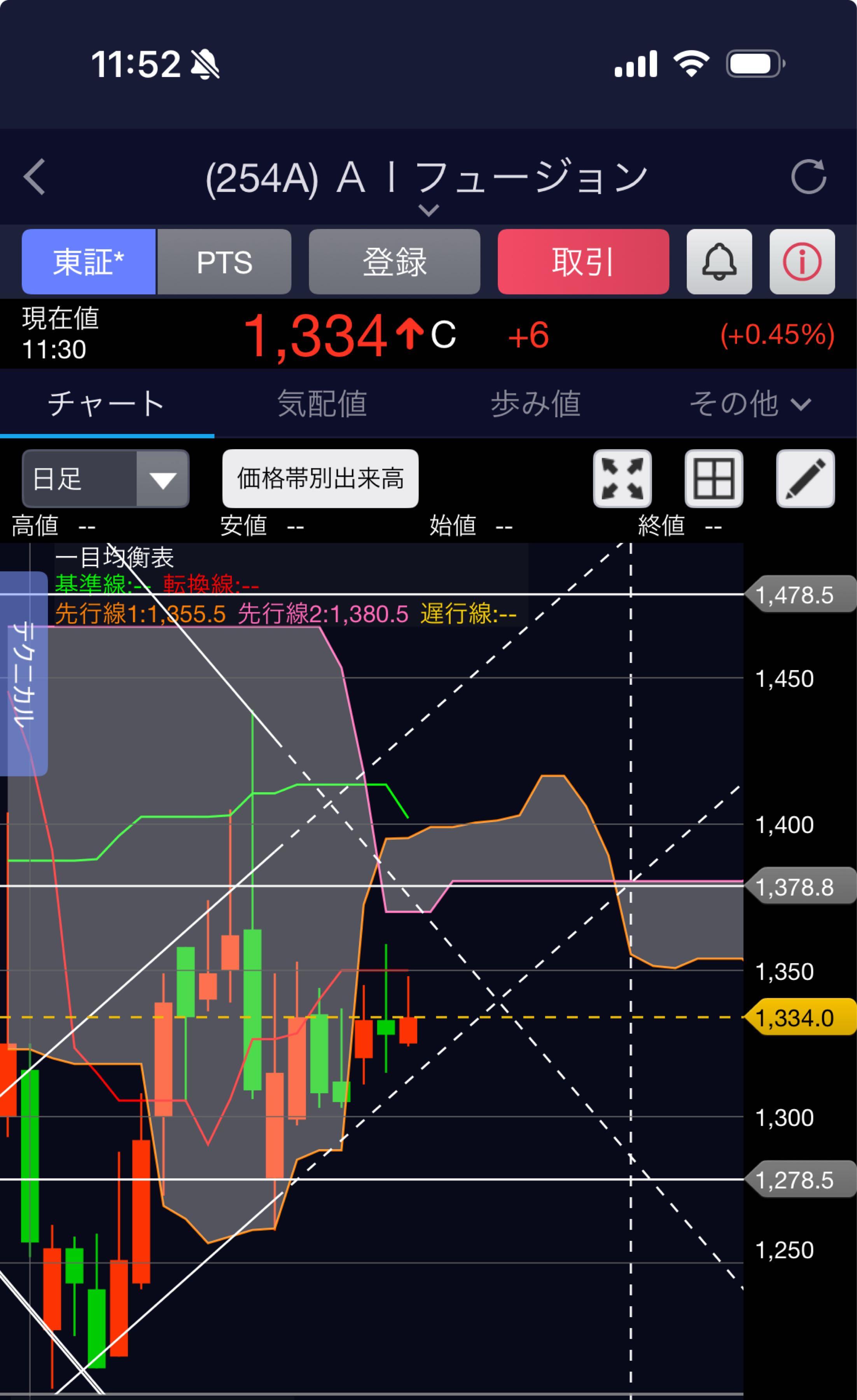Viewport: 857px width, 1400px height.
Task: Switch to the 気配値 tab
Action: click(x=322, y=403)
